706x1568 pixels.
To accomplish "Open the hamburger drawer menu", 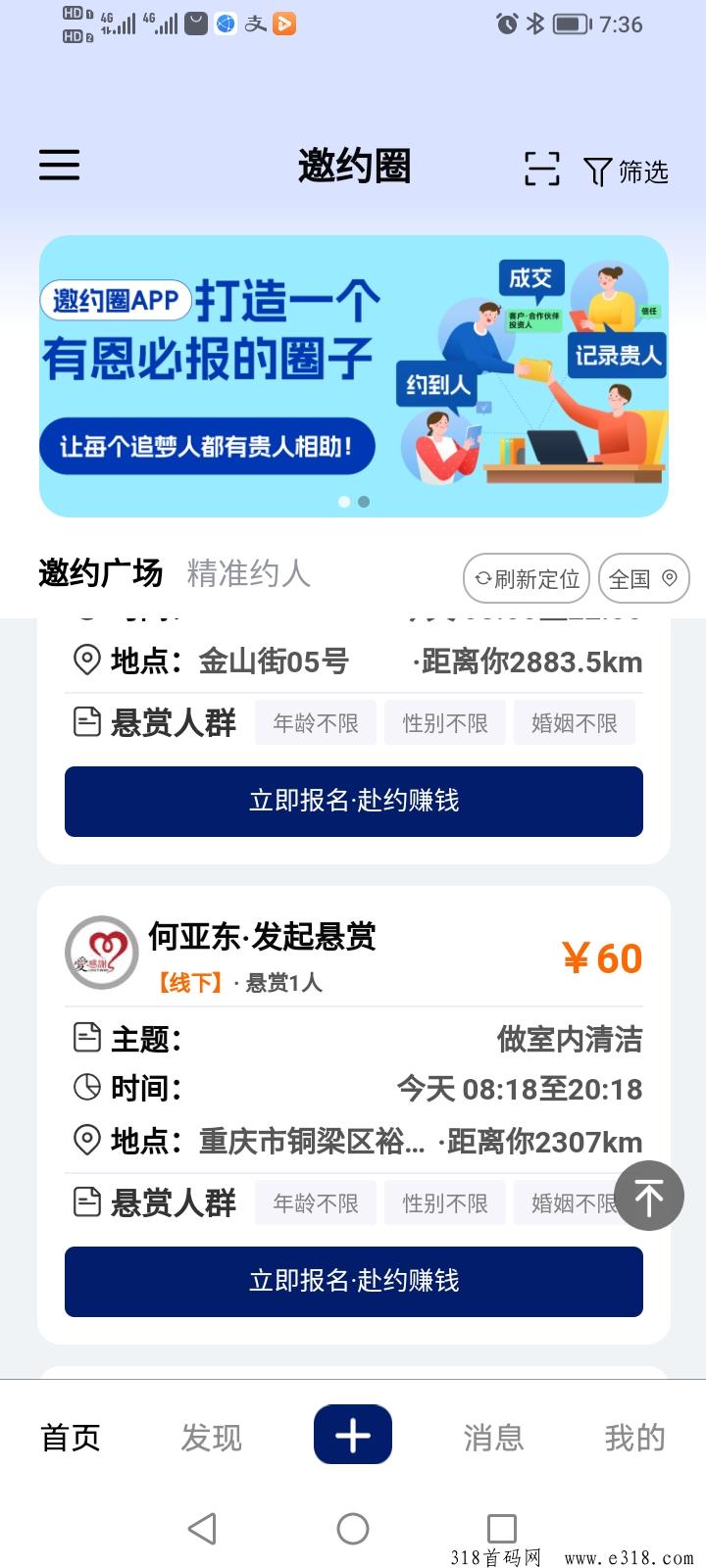I will point(59,165).
